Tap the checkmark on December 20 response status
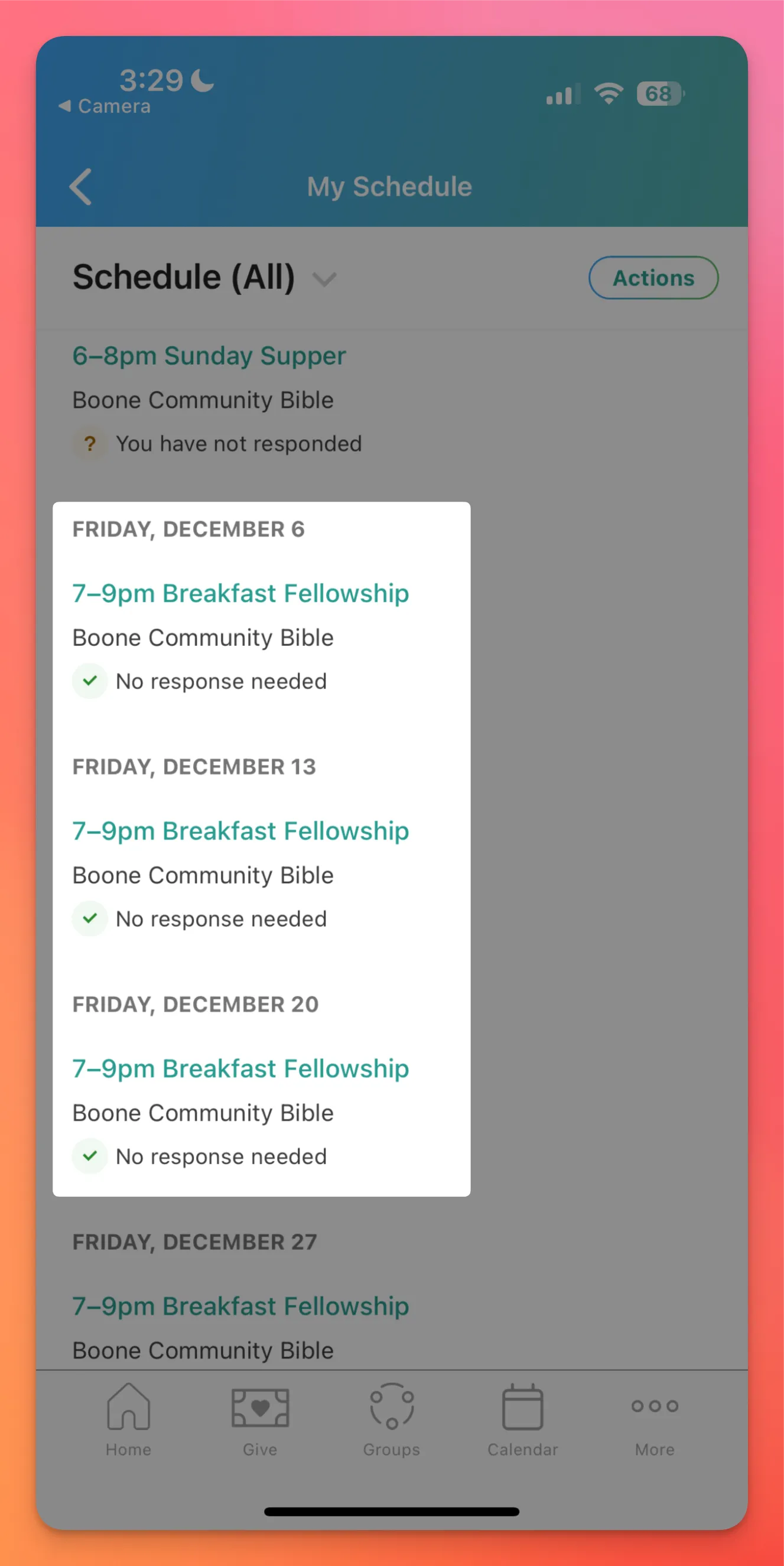784x1566 pixels. [90, 1156]
